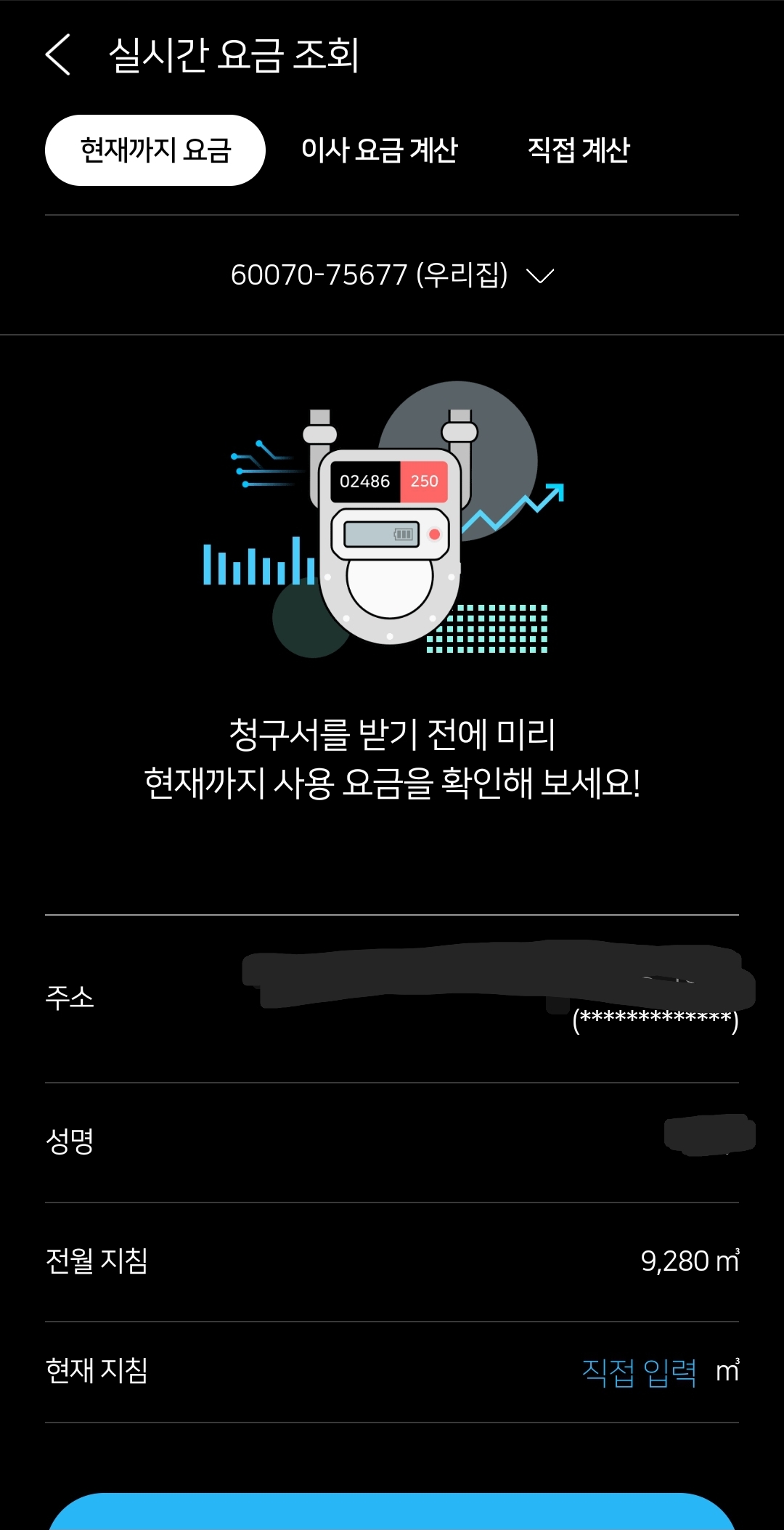Open the 직접 계산 tab
Image resolution: width=784 pixels, height=1530 pixels.
tap(578, 150)
